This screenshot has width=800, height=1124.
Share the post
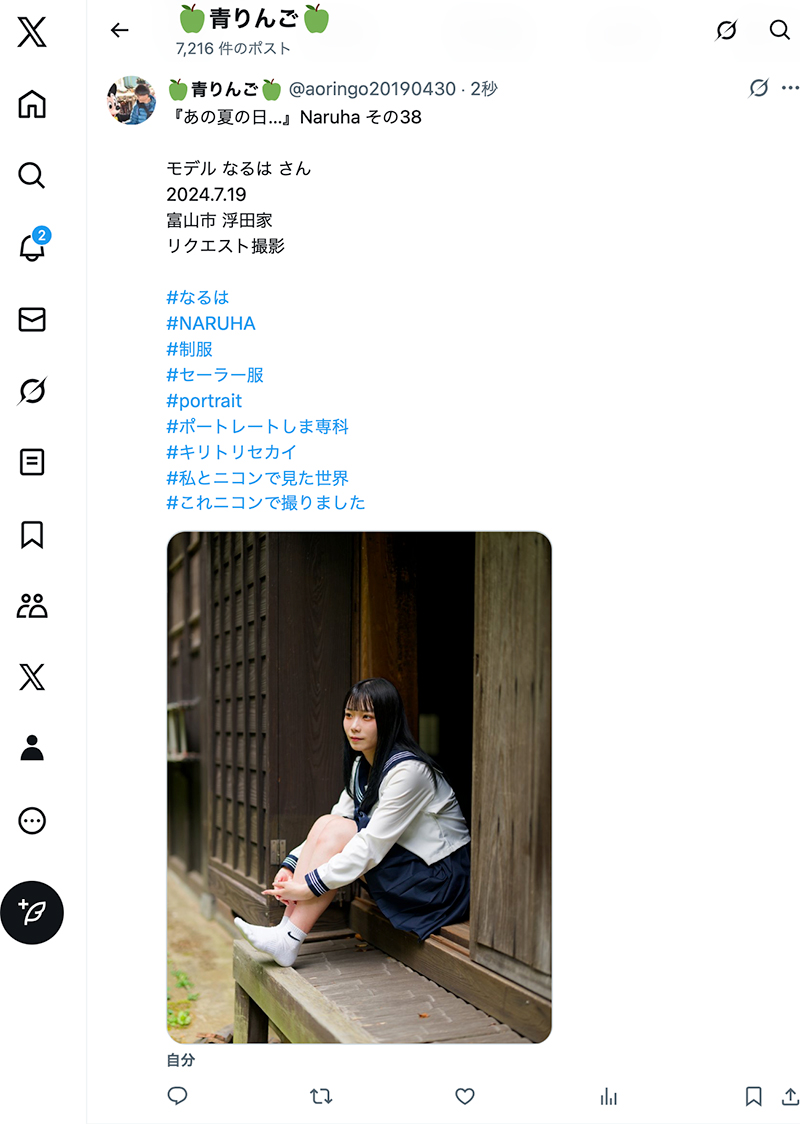(790, 1096)
